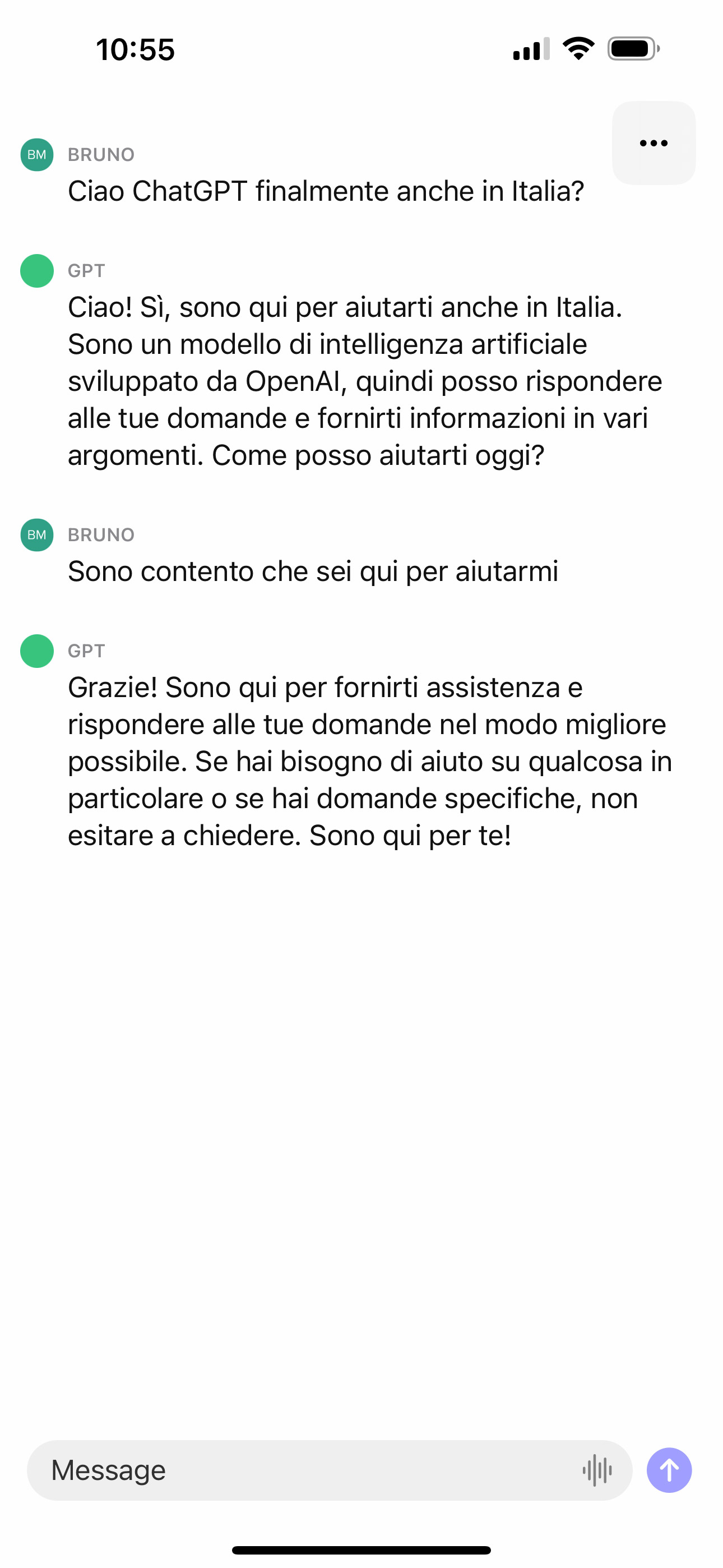This screenshot has height=1568, width=723.
Task: Start voice input with the waveform icon
Action: tap(597, 1470)
